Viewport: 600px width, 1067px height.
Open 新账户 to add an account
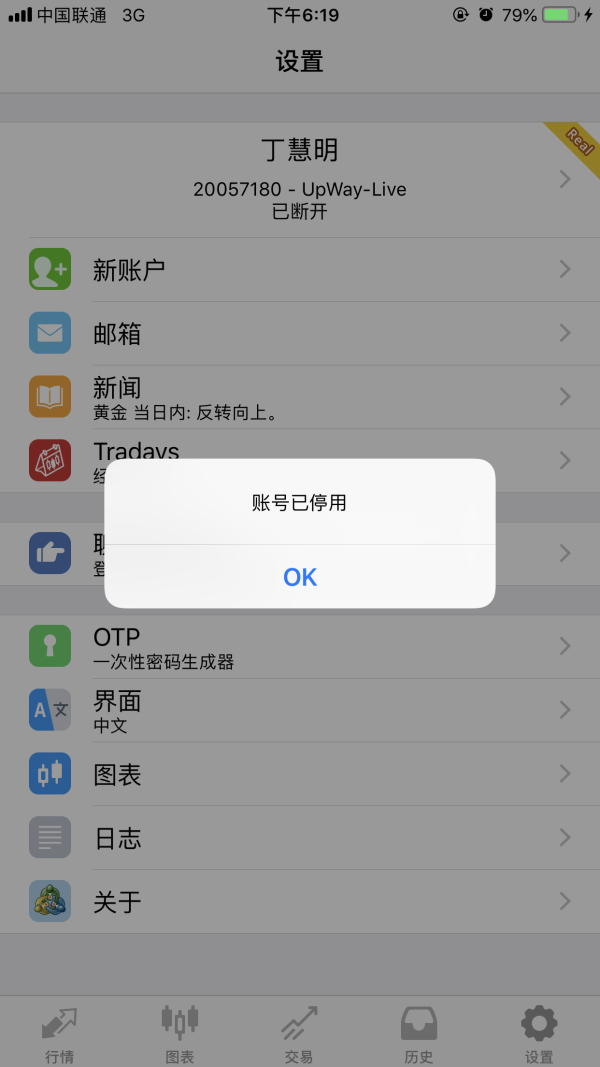pyautogui.click(x=300, y=269)
